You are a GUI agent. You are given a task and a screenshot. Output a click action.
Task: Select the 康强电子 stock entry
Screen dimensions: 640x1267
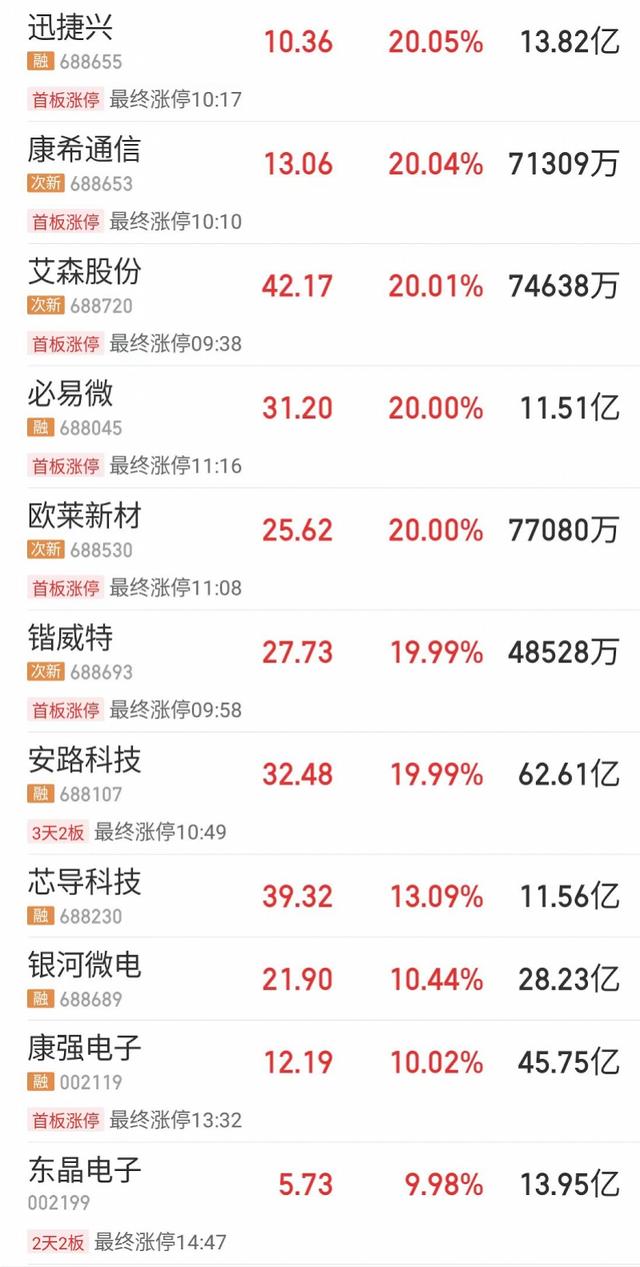(x=320, y=1081)
